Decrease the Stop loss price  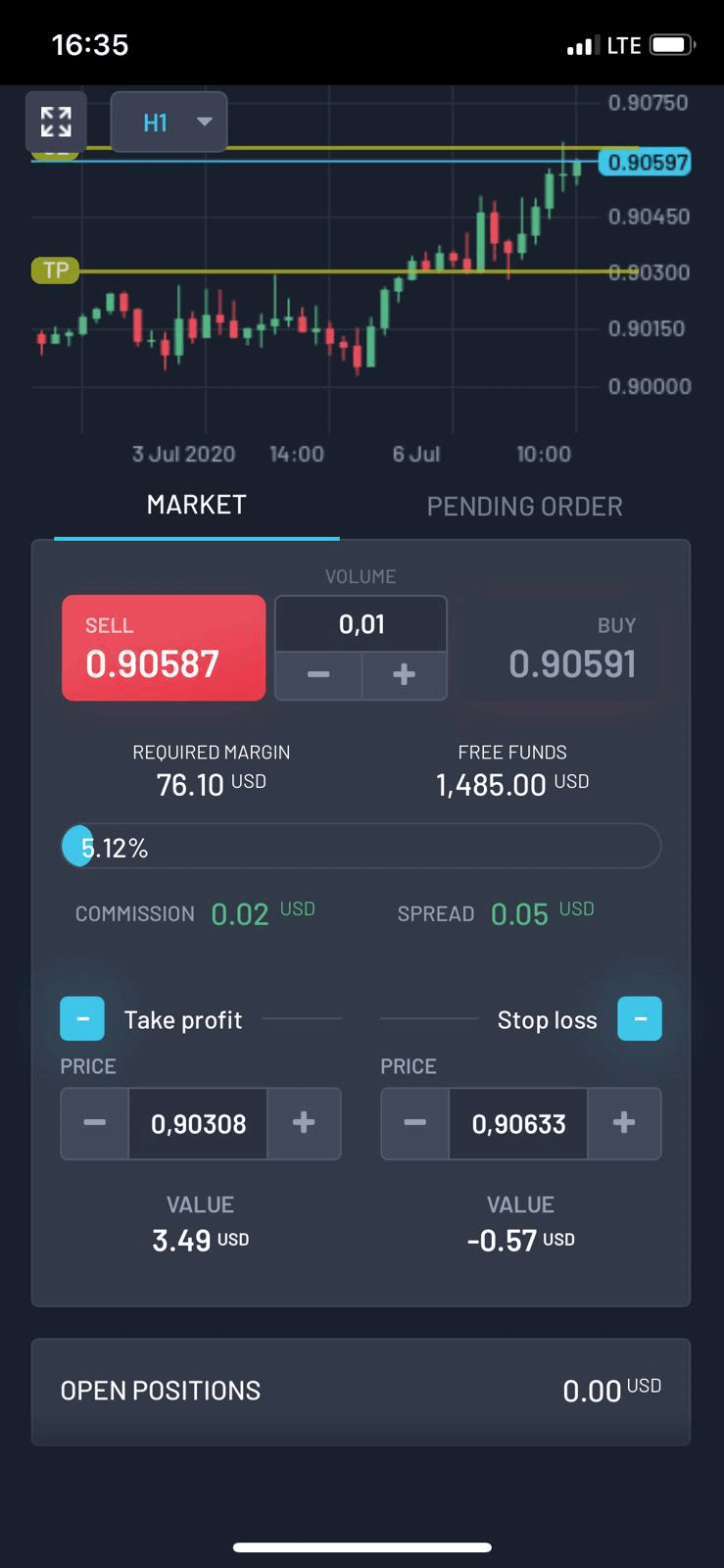pos(415,1124)
